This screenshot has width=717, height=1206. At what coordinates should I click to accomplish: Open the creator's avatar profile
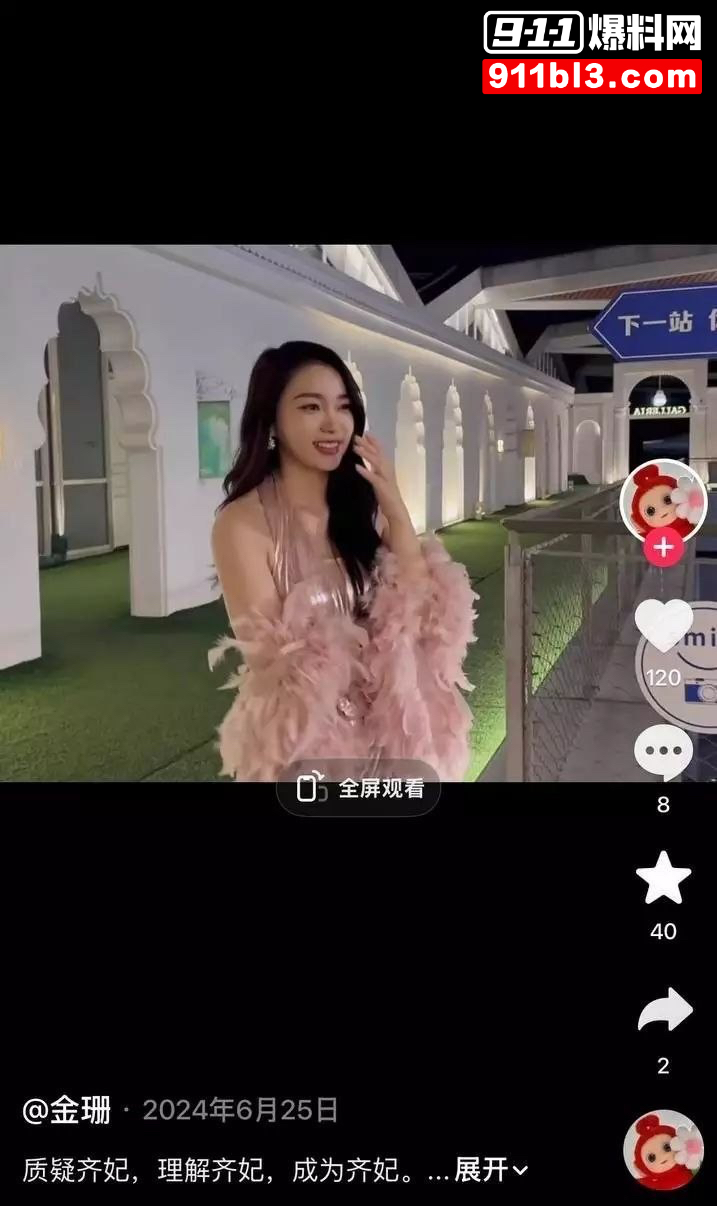click(663, 500)
